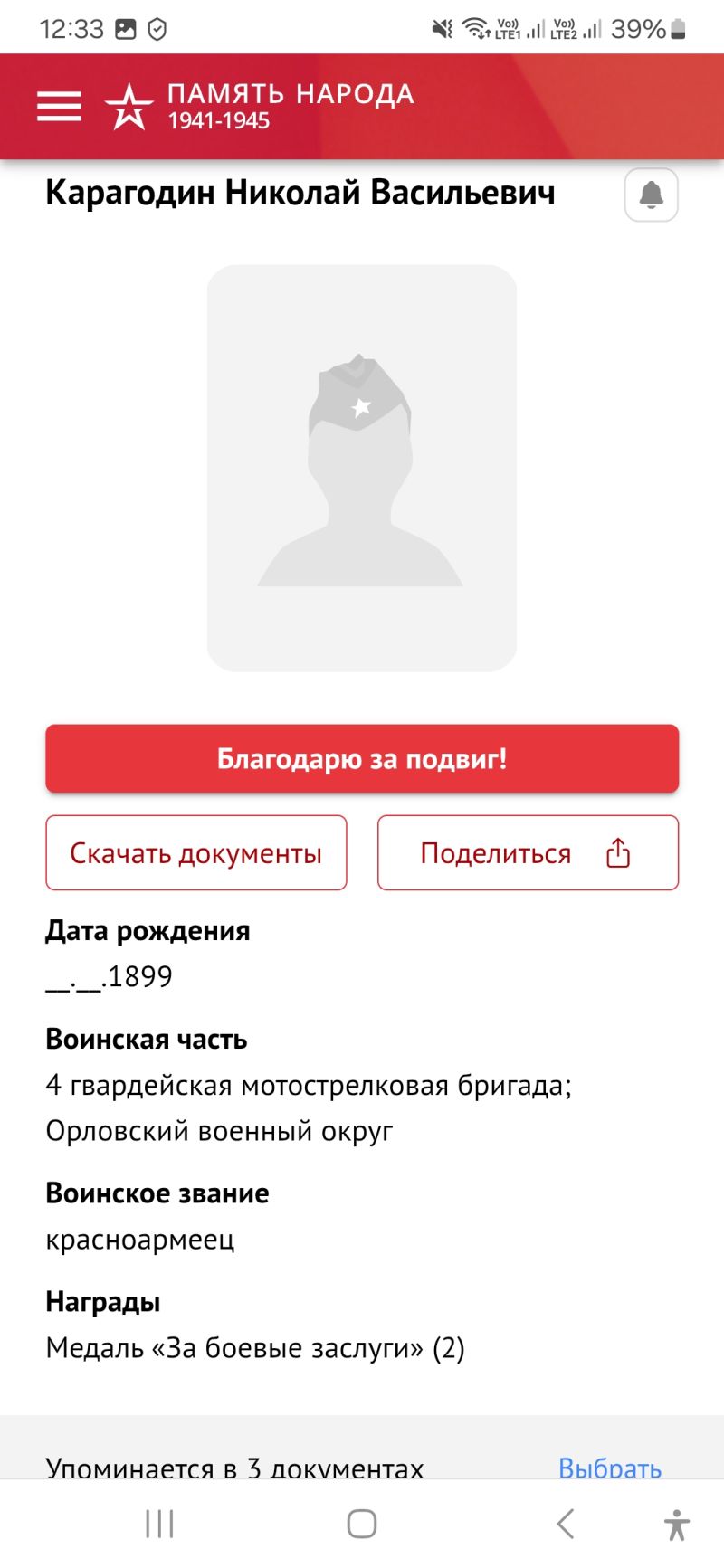This screenshot has width=724, height=1568.
Task: Tap "Благодарю за подвиг!" button
Action: point(362,758)
